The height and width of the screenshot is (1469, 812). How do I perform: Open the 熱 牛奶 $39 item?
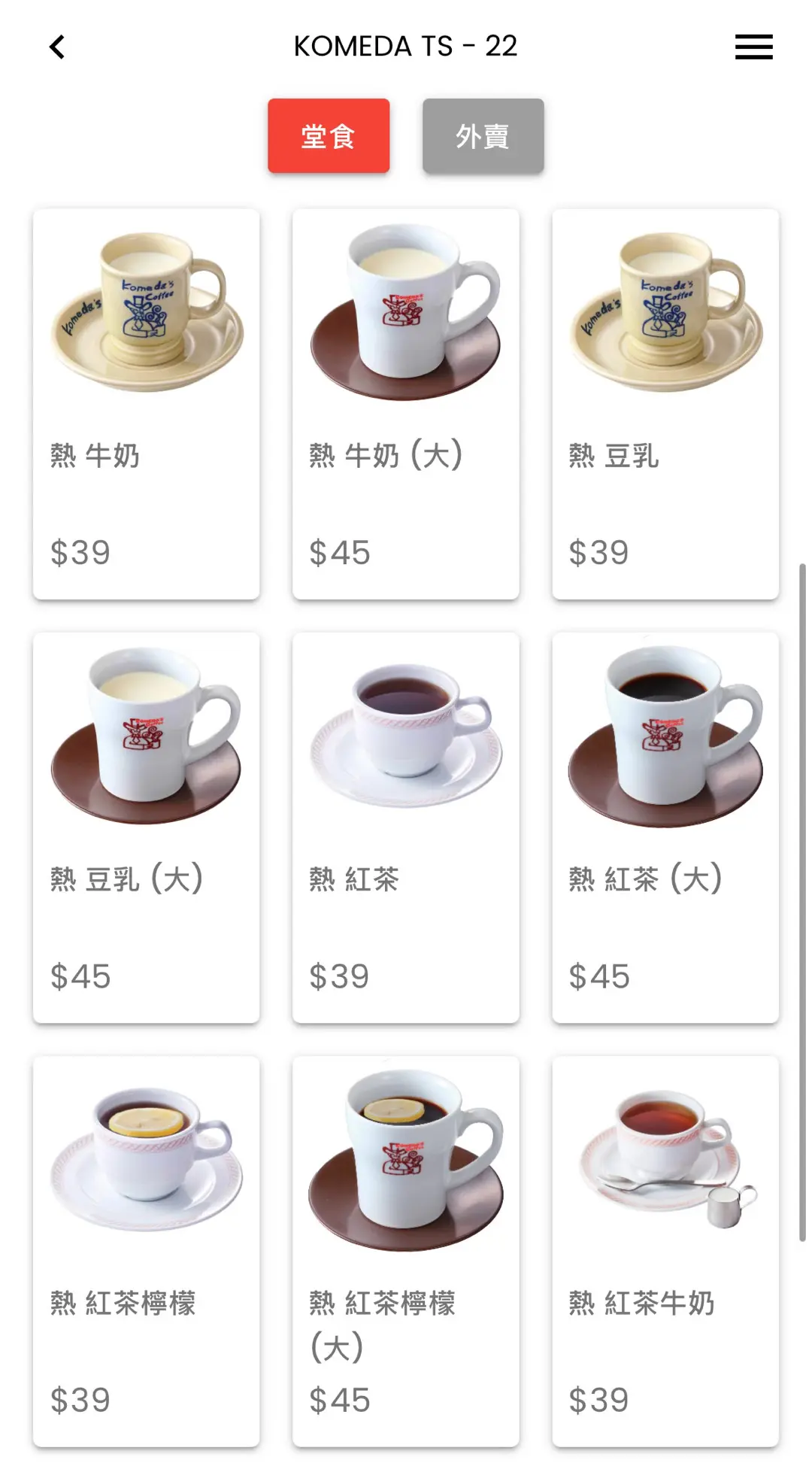(147, 404)
